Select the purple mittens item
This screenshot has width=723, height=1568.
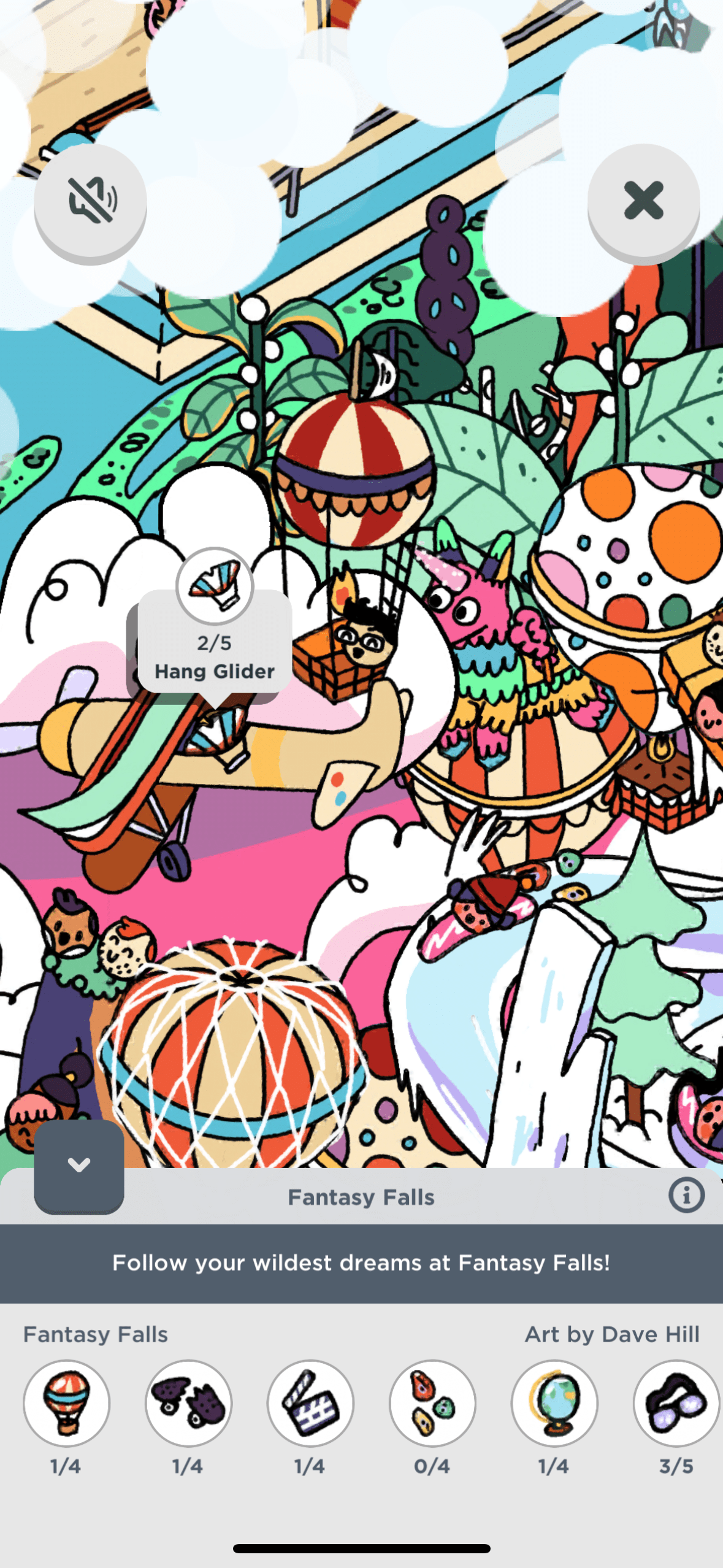tap(188, 1403)
